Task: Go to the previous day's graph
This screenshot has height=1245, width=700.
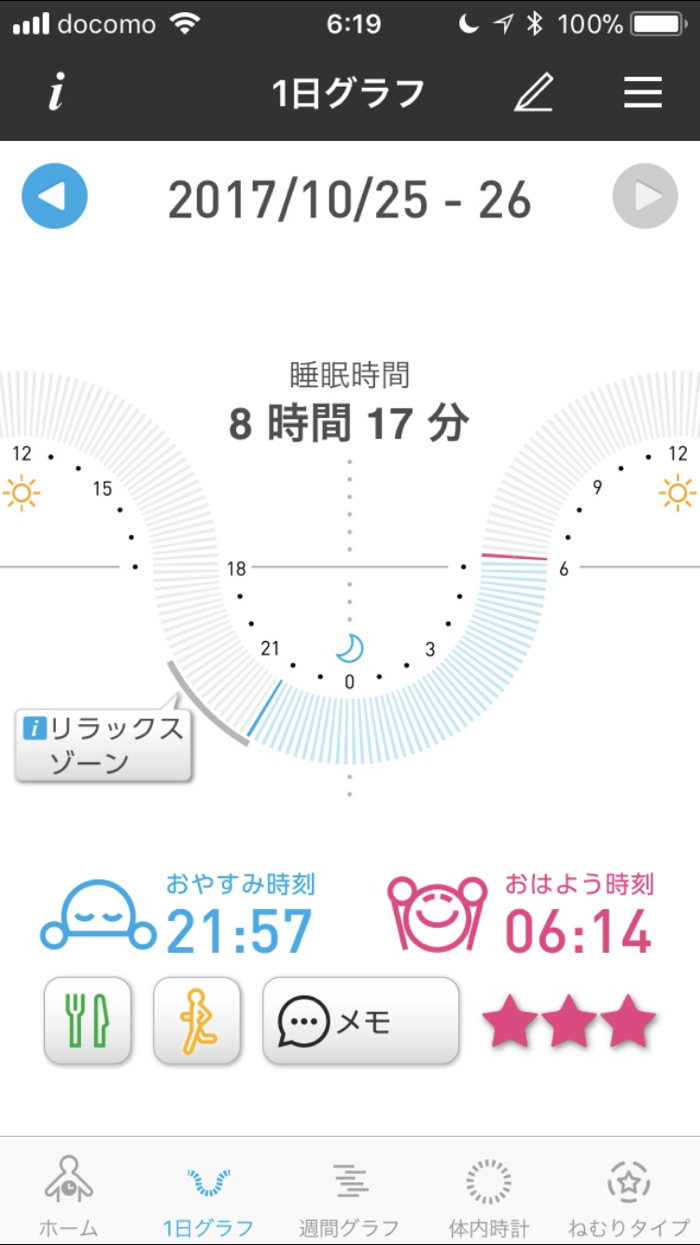Action: point(55,196)
